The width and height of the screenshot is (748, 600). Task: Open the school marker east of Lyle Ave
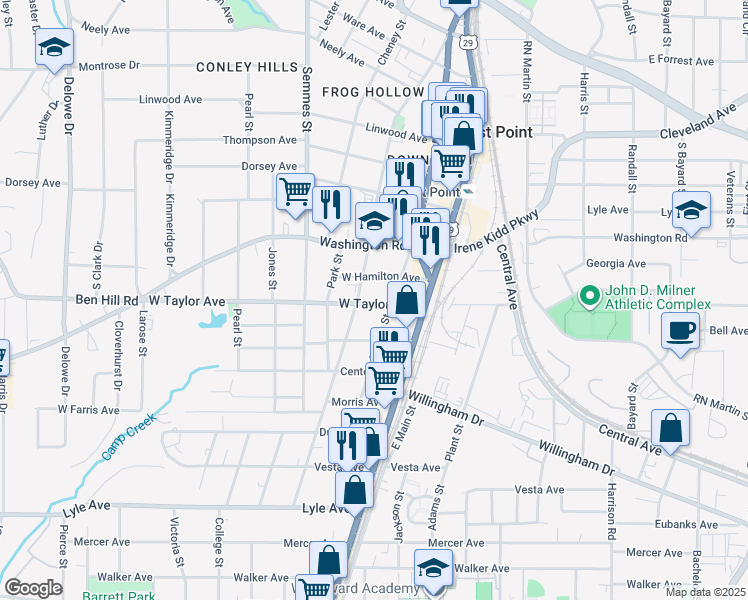(x=690, y=209)
